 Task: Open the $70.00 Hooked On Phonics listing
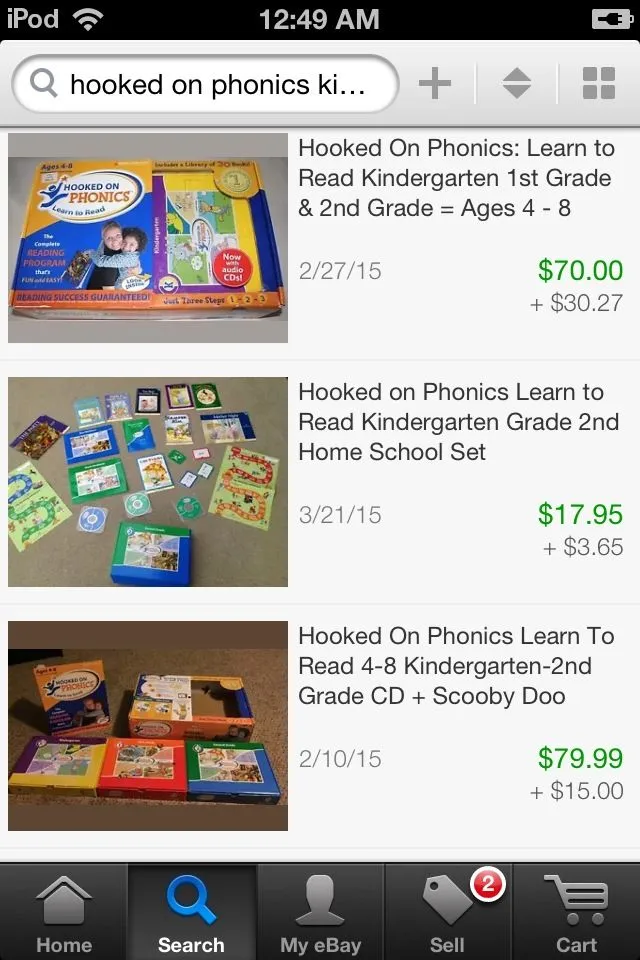pyautogui.click(x=320, y=239)
